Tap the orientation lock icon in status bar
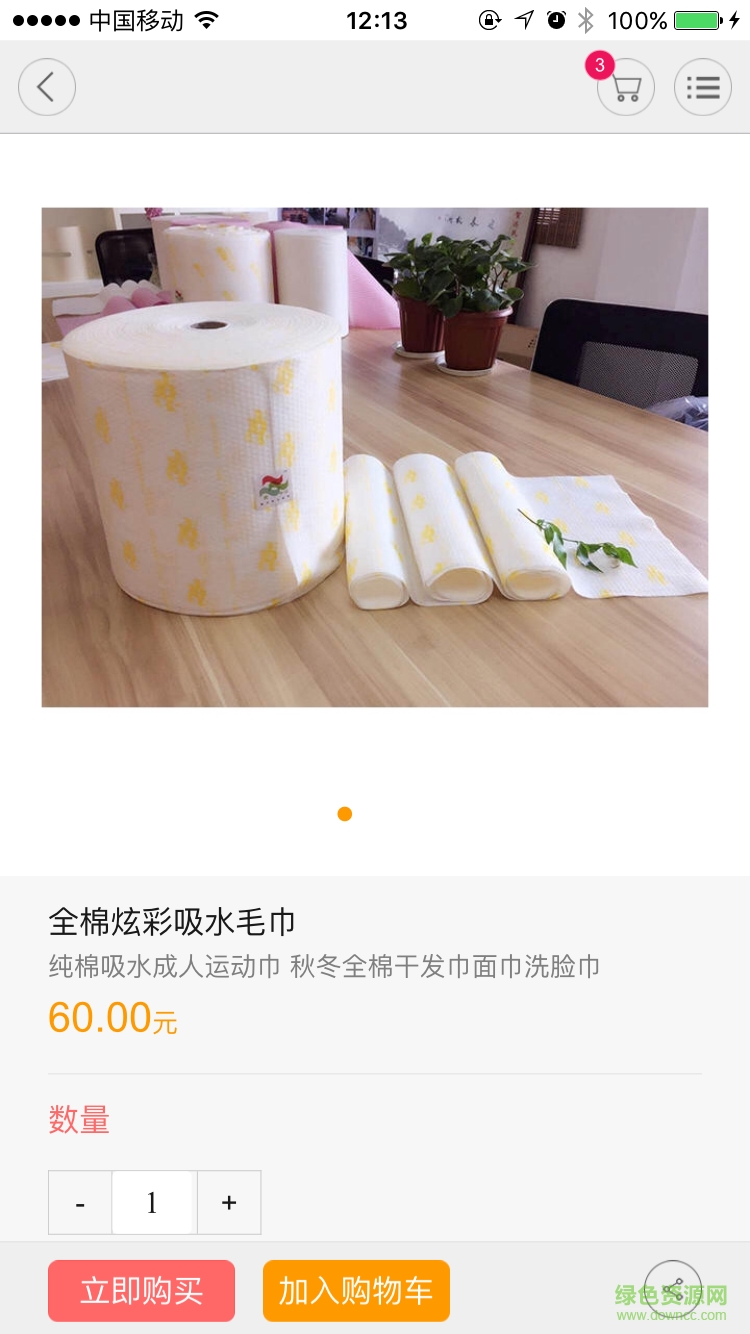 coord(489,19)
